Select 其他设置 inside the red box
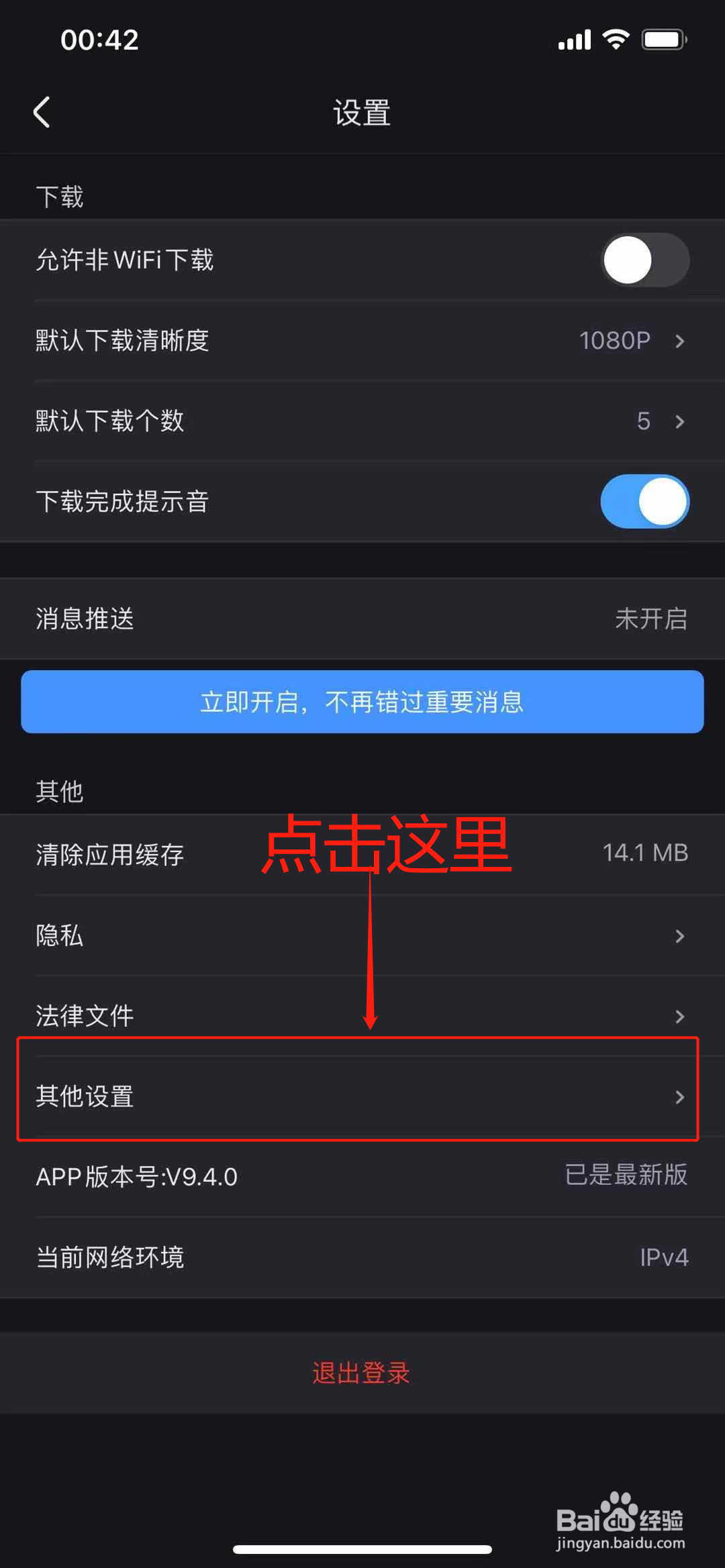Screen dimensions: 725x1568 coord(362,1097)
